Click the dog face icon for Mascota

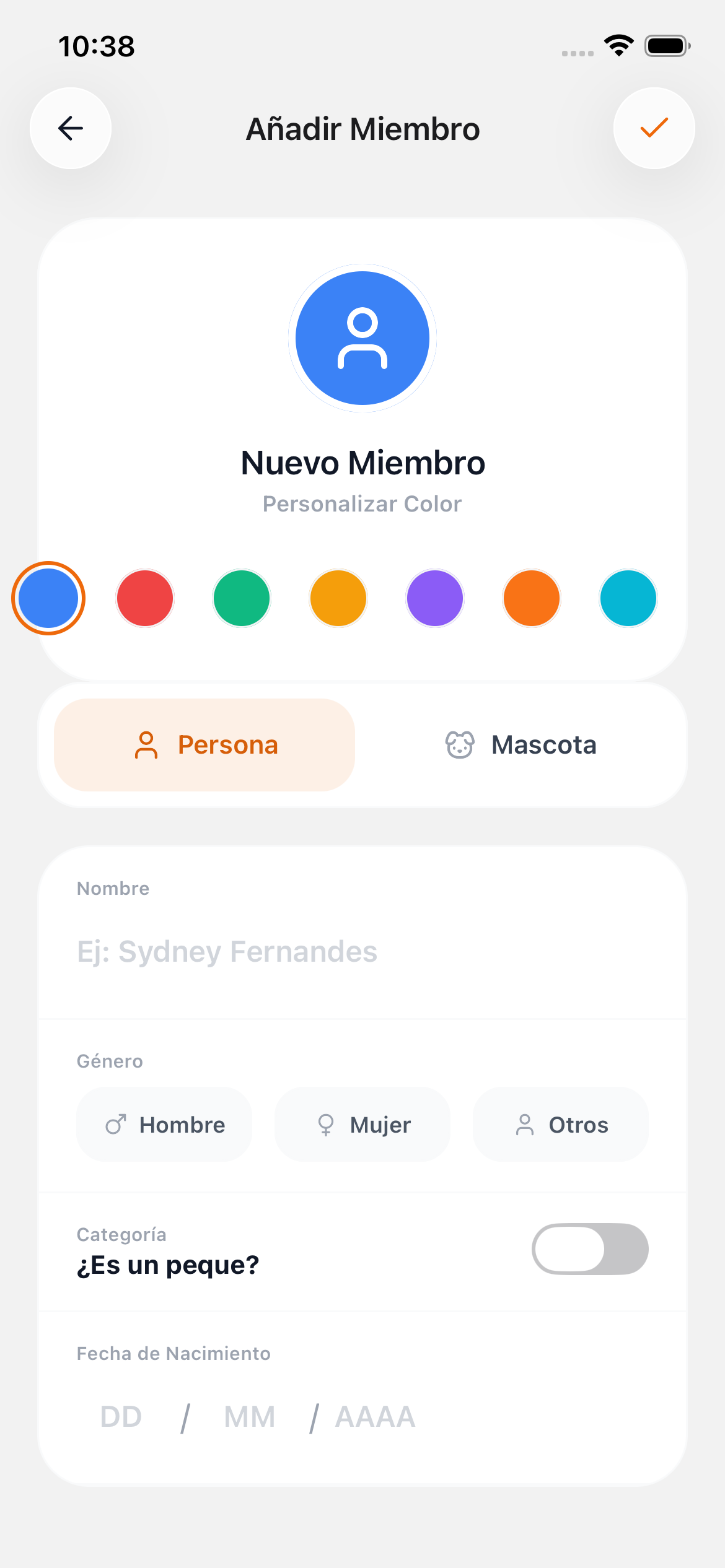459,744
